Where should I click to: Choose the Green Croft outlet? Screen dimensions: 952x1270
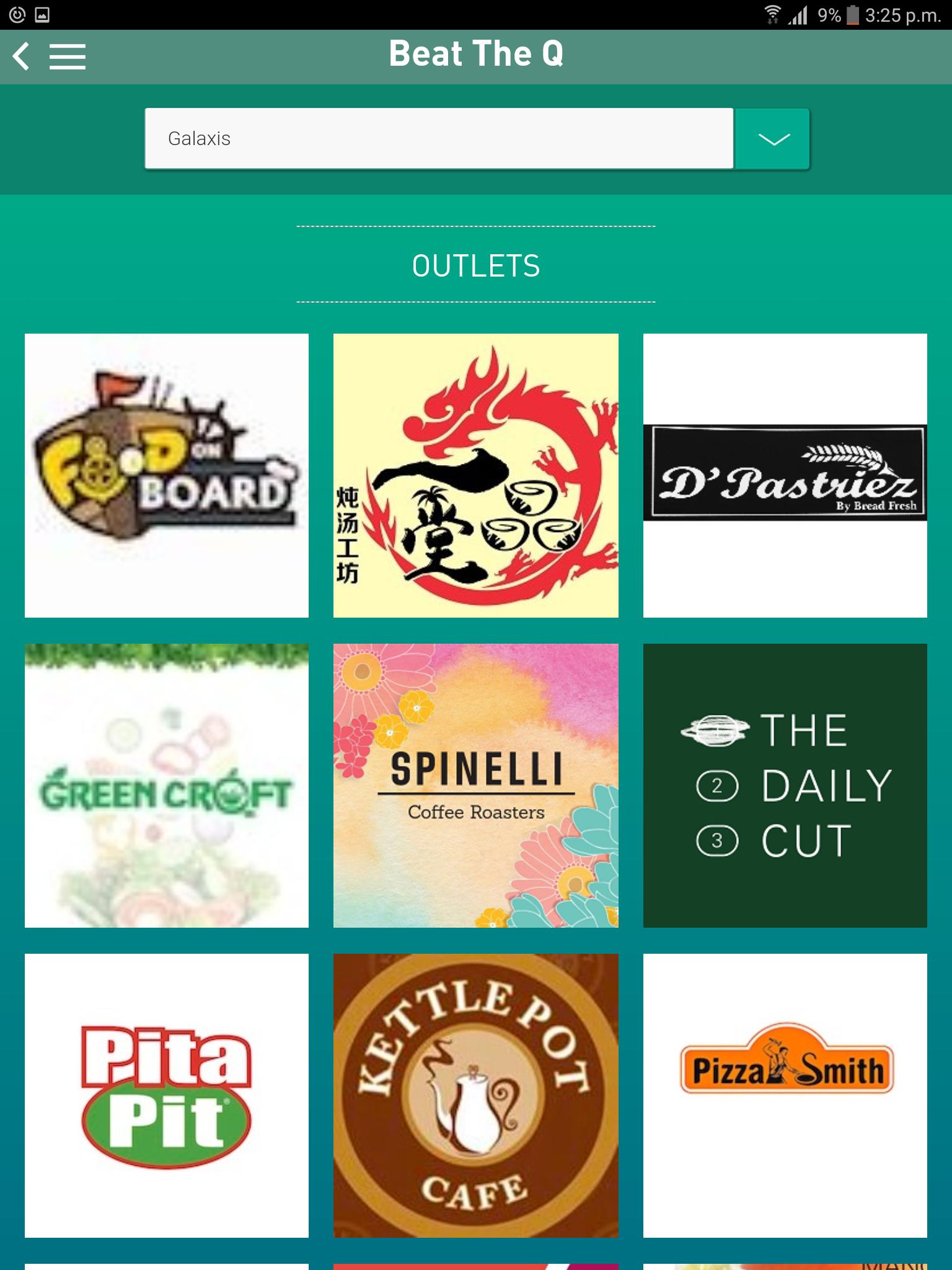click(167, 786)
